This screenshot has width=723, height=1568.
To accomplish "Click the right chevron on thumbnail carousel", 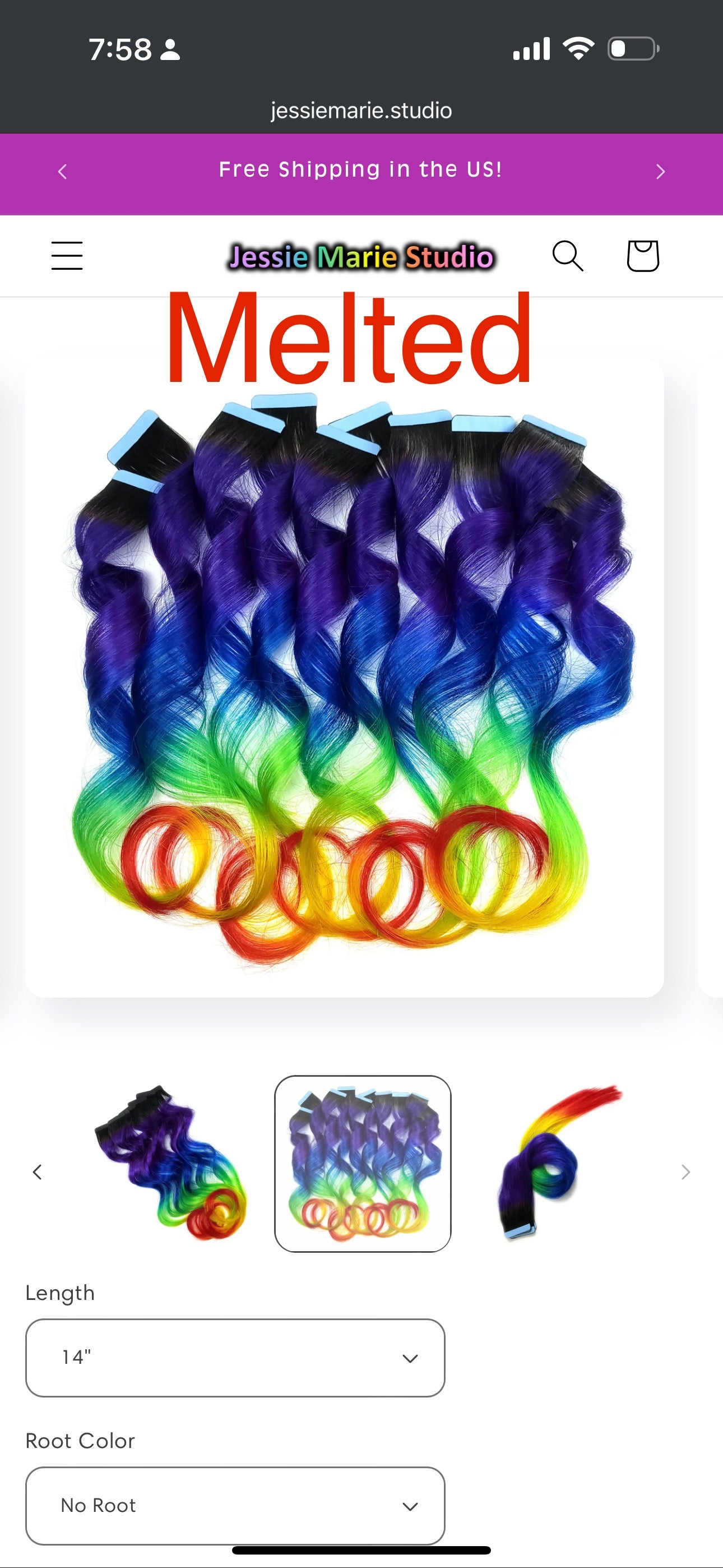I will click(685, 1172).
